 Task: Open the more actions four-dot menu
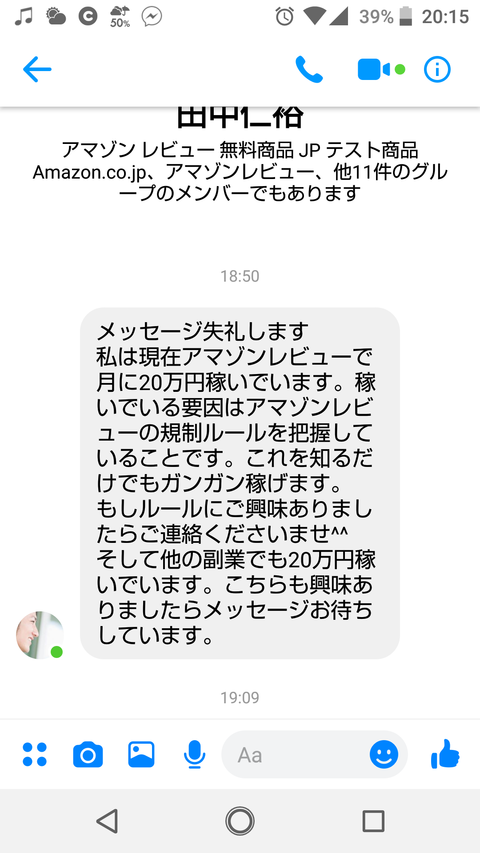click(34, 755)
